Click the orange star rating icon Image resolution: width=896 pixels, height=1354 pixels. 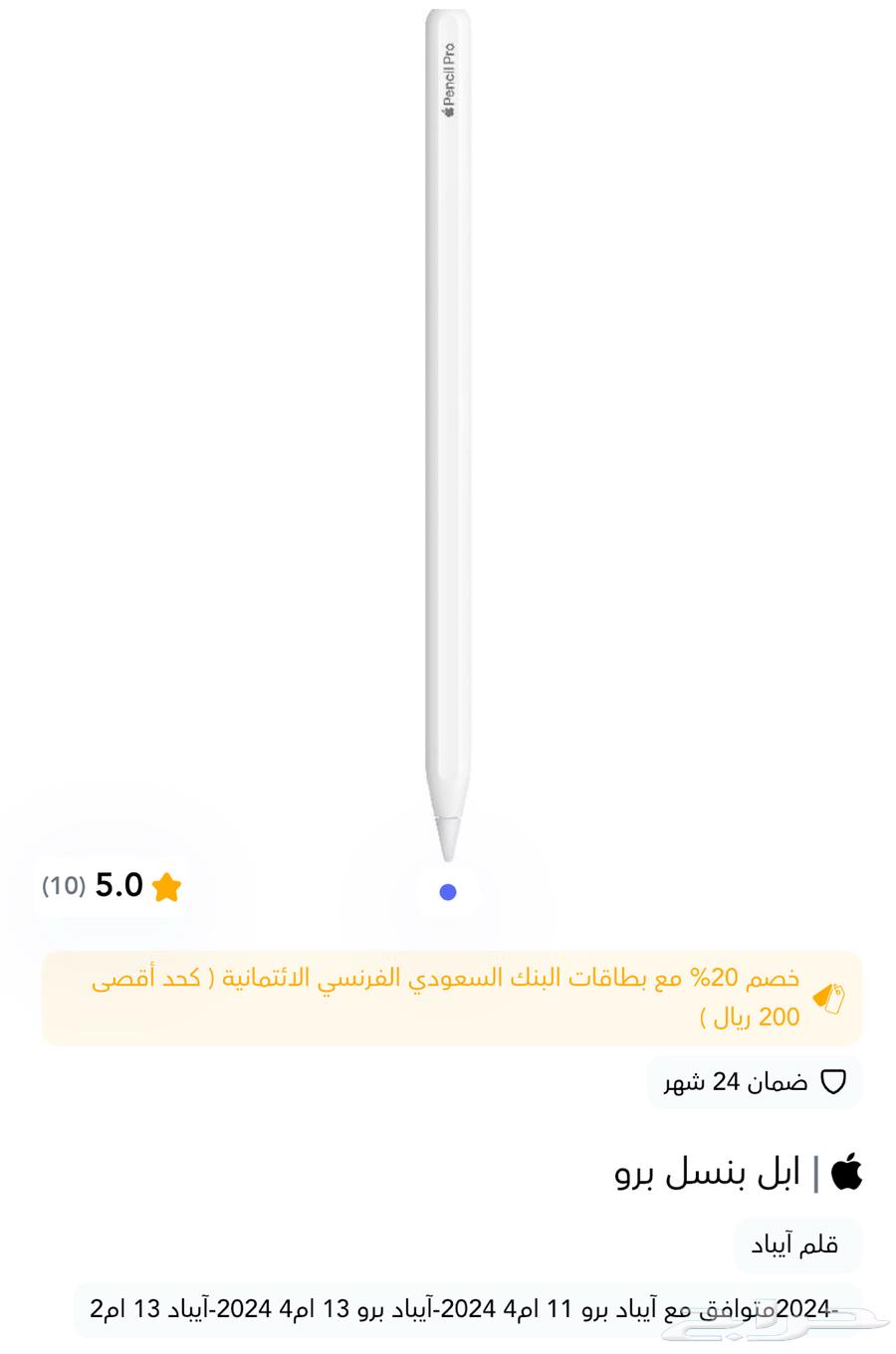[165, 886]
